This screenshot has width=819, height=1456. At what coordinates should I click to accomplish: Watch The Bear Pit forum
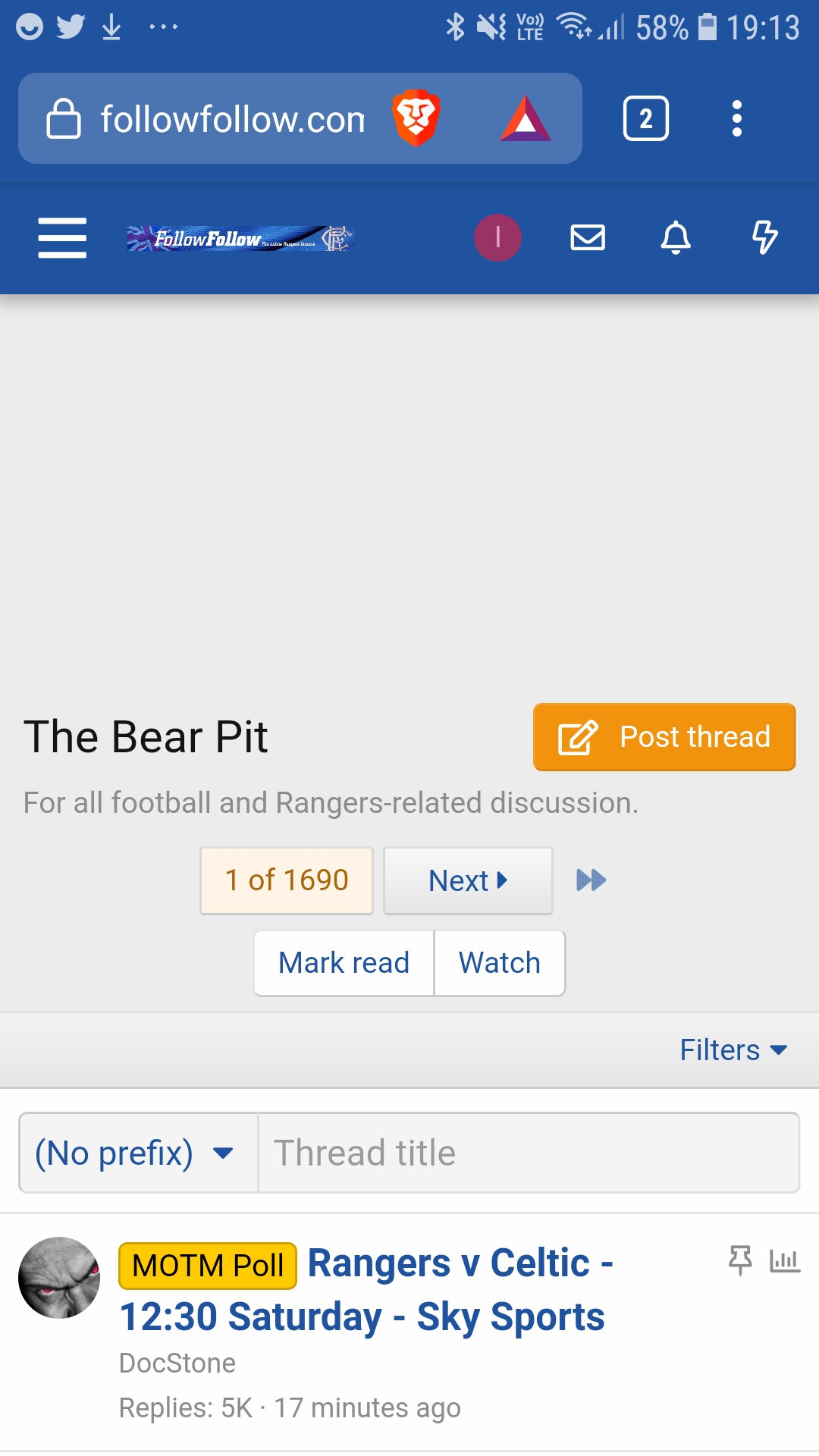pyautogui.click(x=499, y=962)
